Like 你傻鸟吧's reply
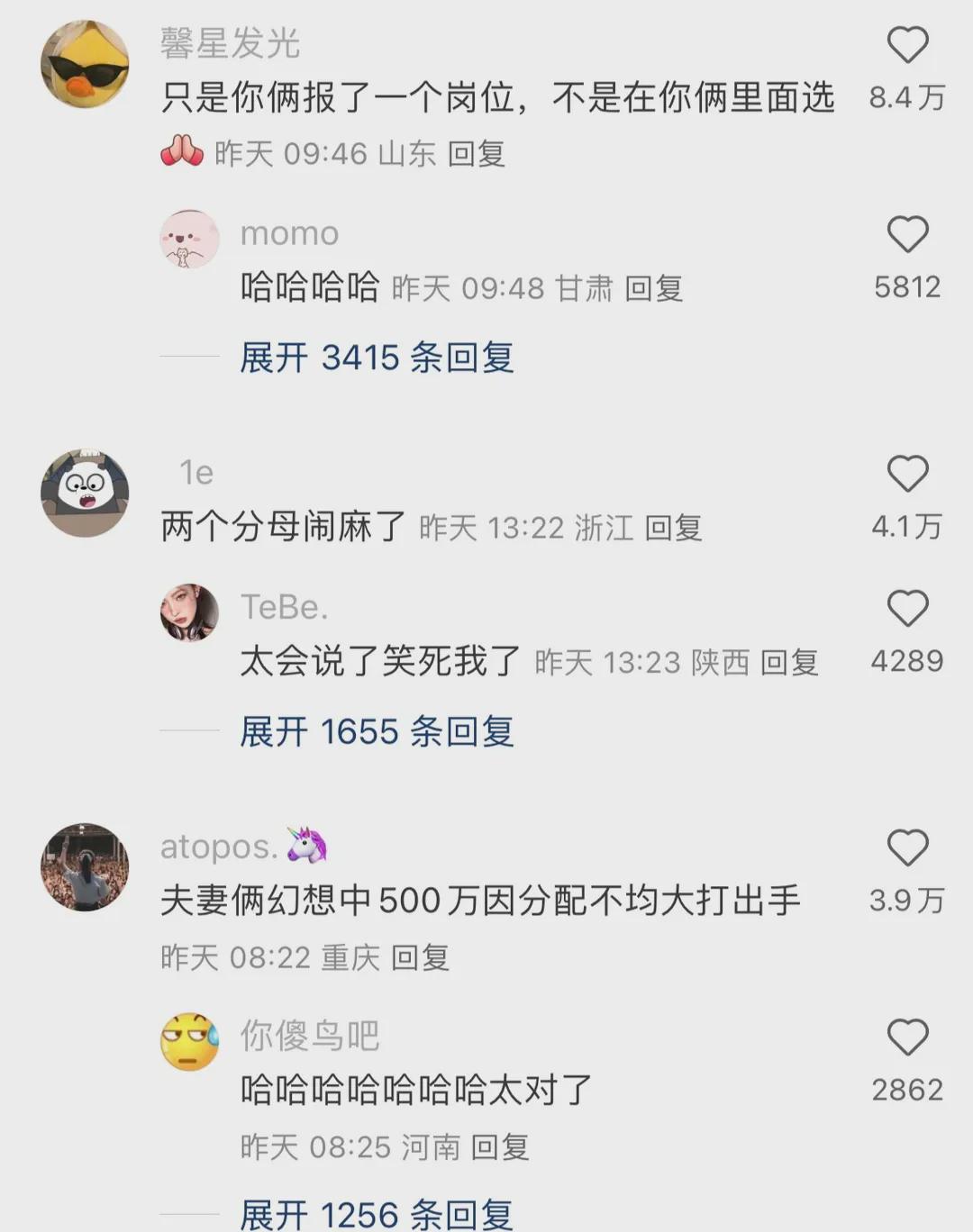This screenshot has height=1232, width=973. point(907,1038)
